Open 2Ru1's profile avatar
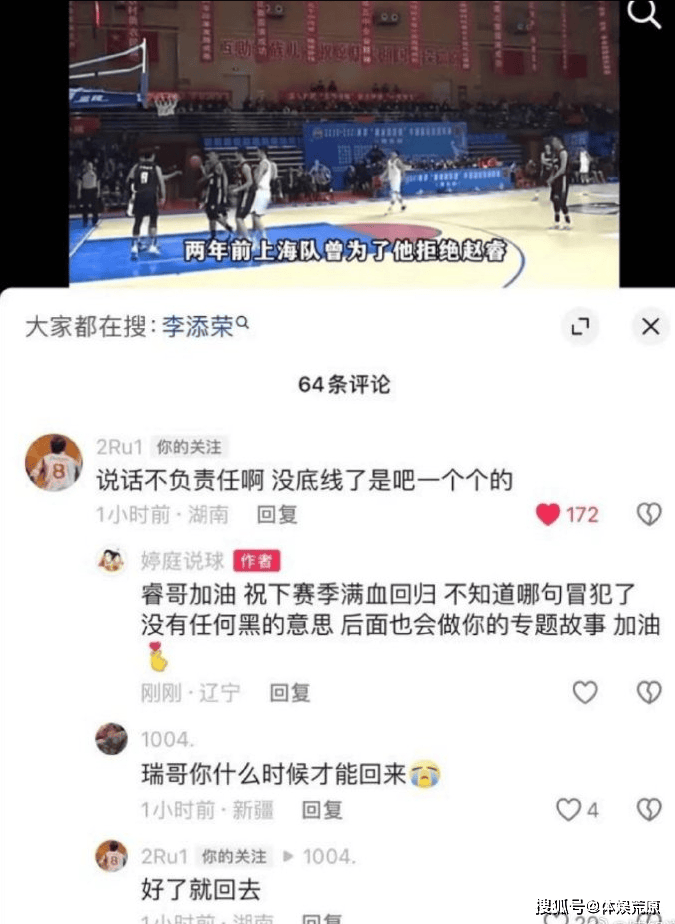The height and width of the screenshot is (924, 675). (x=53, y=463)
